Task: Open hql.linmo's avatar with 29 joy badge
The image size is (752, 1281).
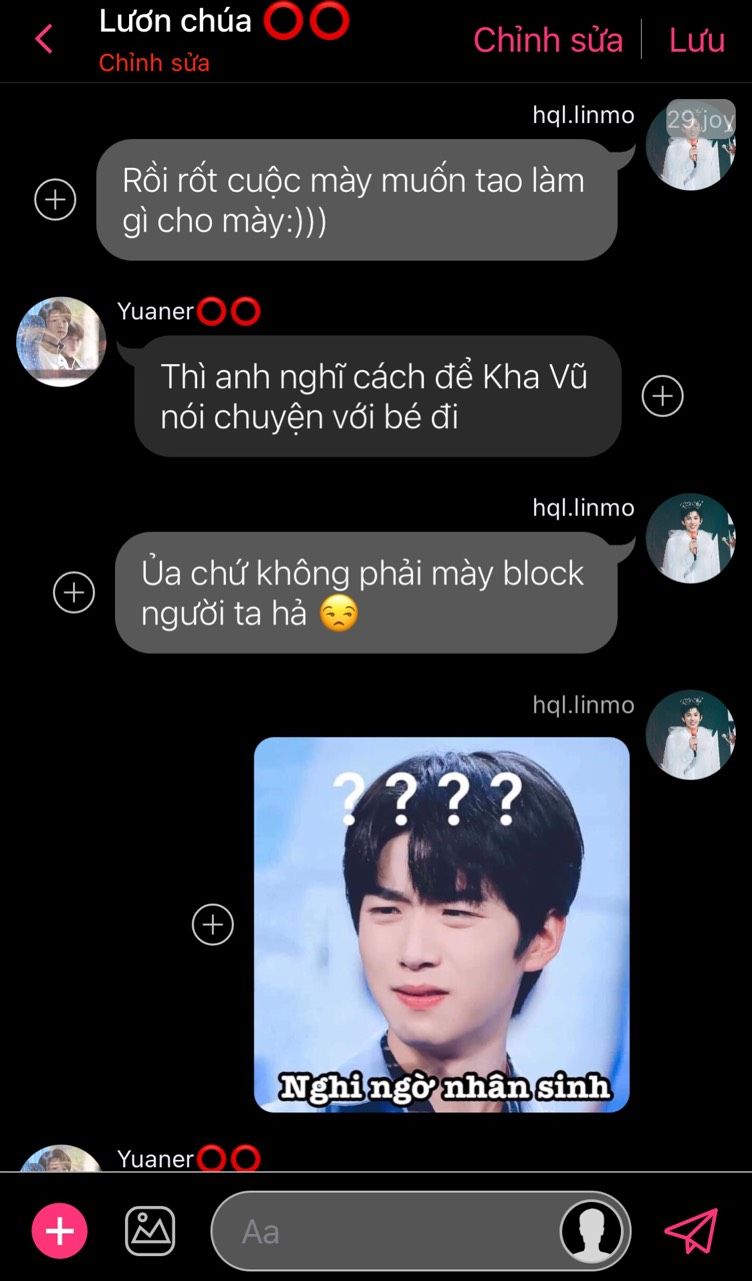Action: (690, 146)
